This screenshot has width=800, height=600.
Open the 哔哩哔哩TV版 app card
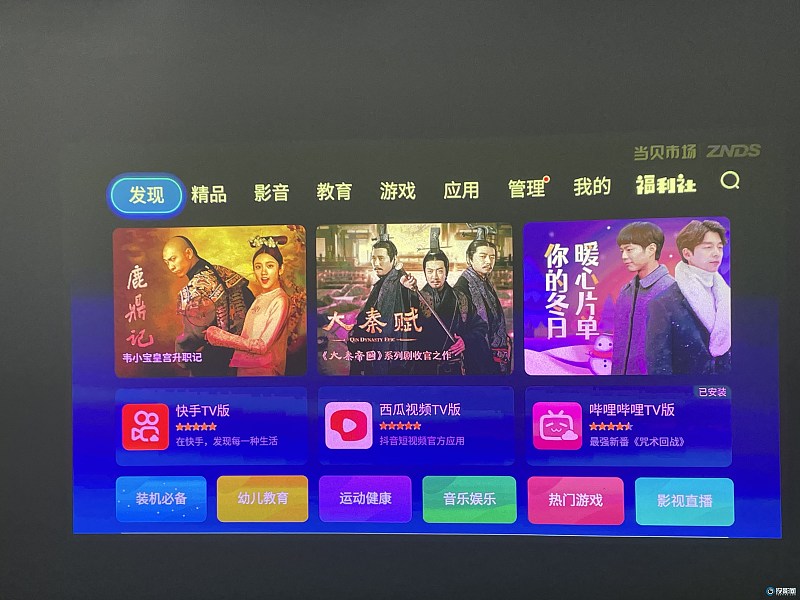click(x=627, y=425)
